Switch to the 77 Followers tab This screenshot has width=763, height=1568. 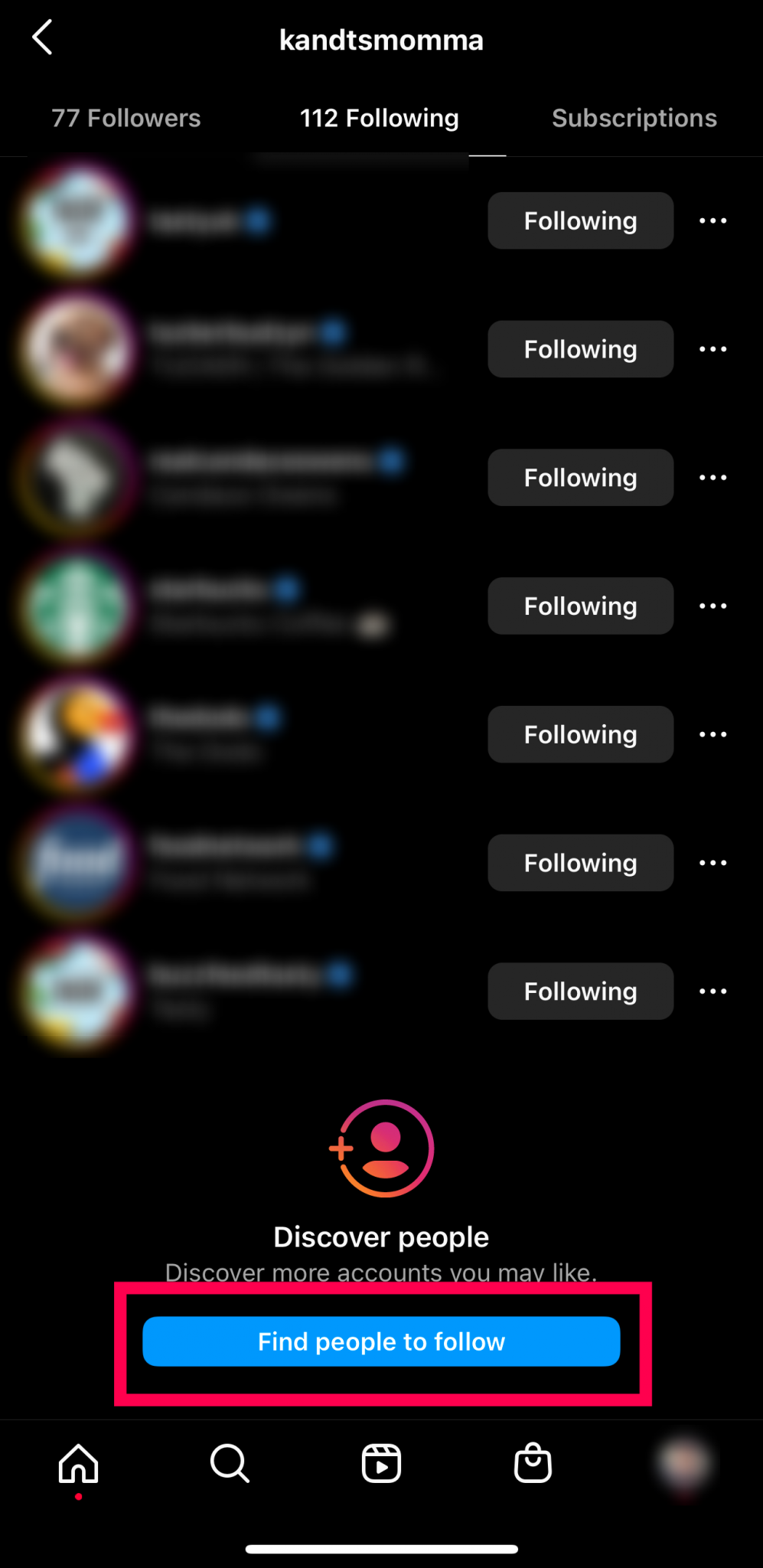pos(126,118)
